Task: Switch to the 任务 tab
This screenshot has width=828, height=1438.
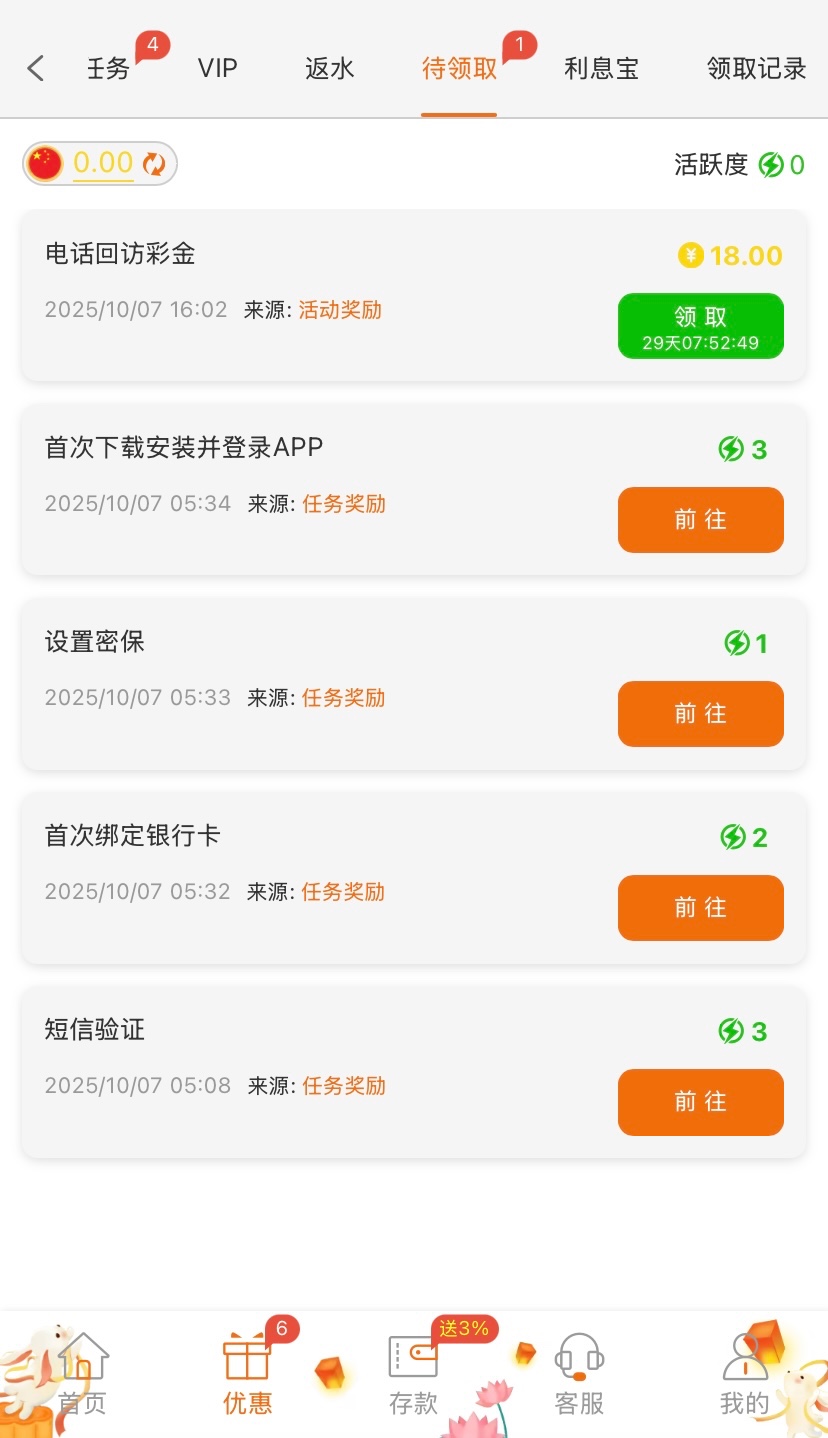Action: pos(109,68)
